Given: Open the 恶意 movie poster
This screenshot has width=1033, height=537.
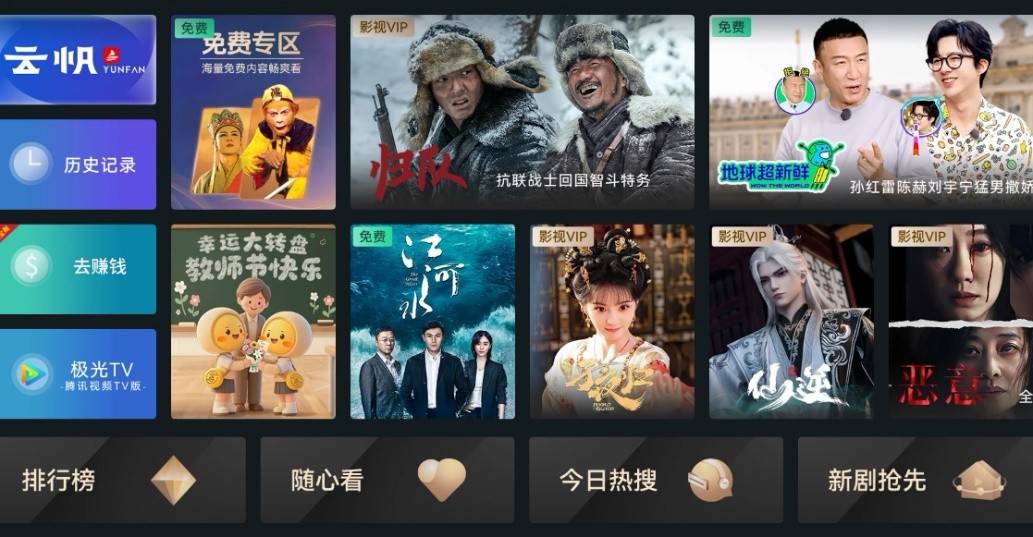Looking at the screenshot, I should click(960, 321).
